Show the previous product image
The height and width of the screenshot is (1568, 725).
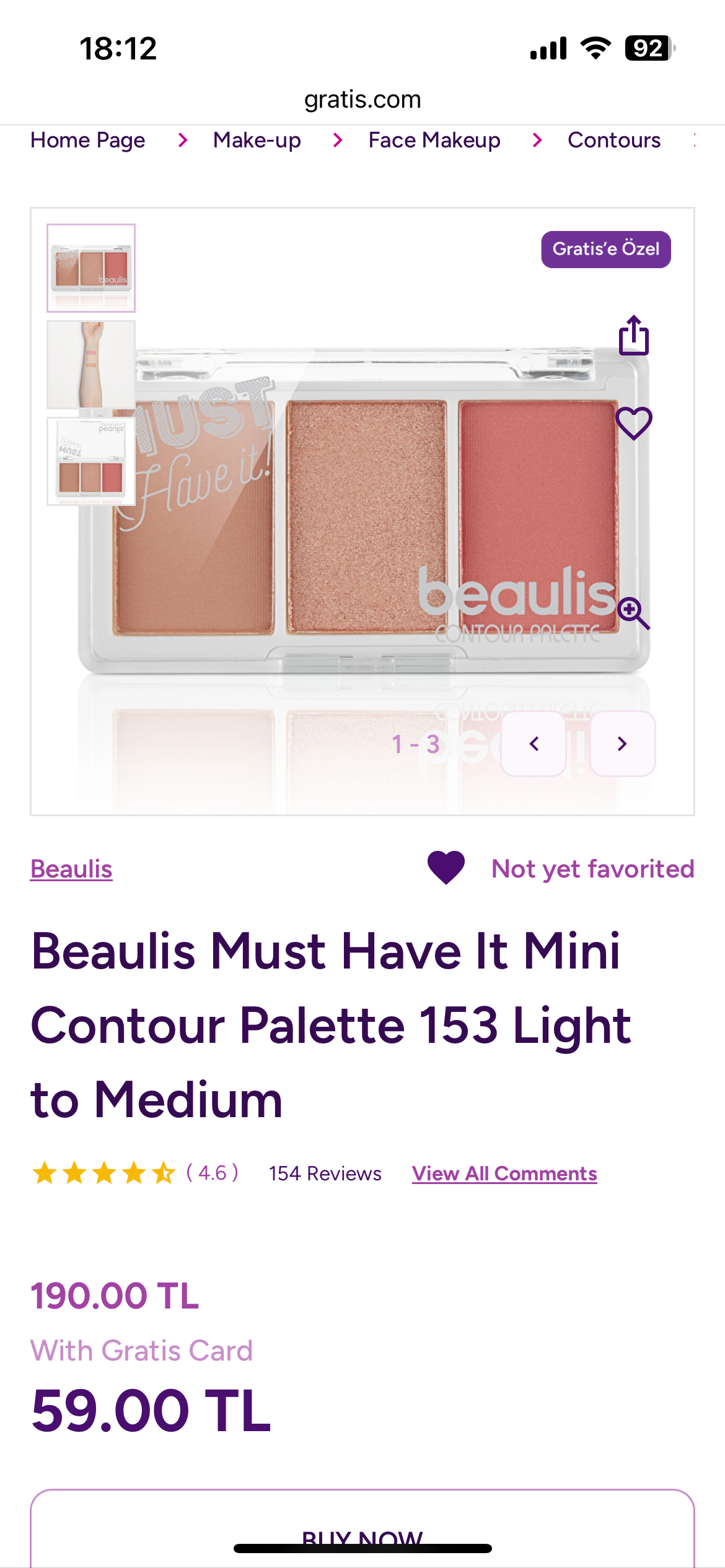tap(534, 744)
